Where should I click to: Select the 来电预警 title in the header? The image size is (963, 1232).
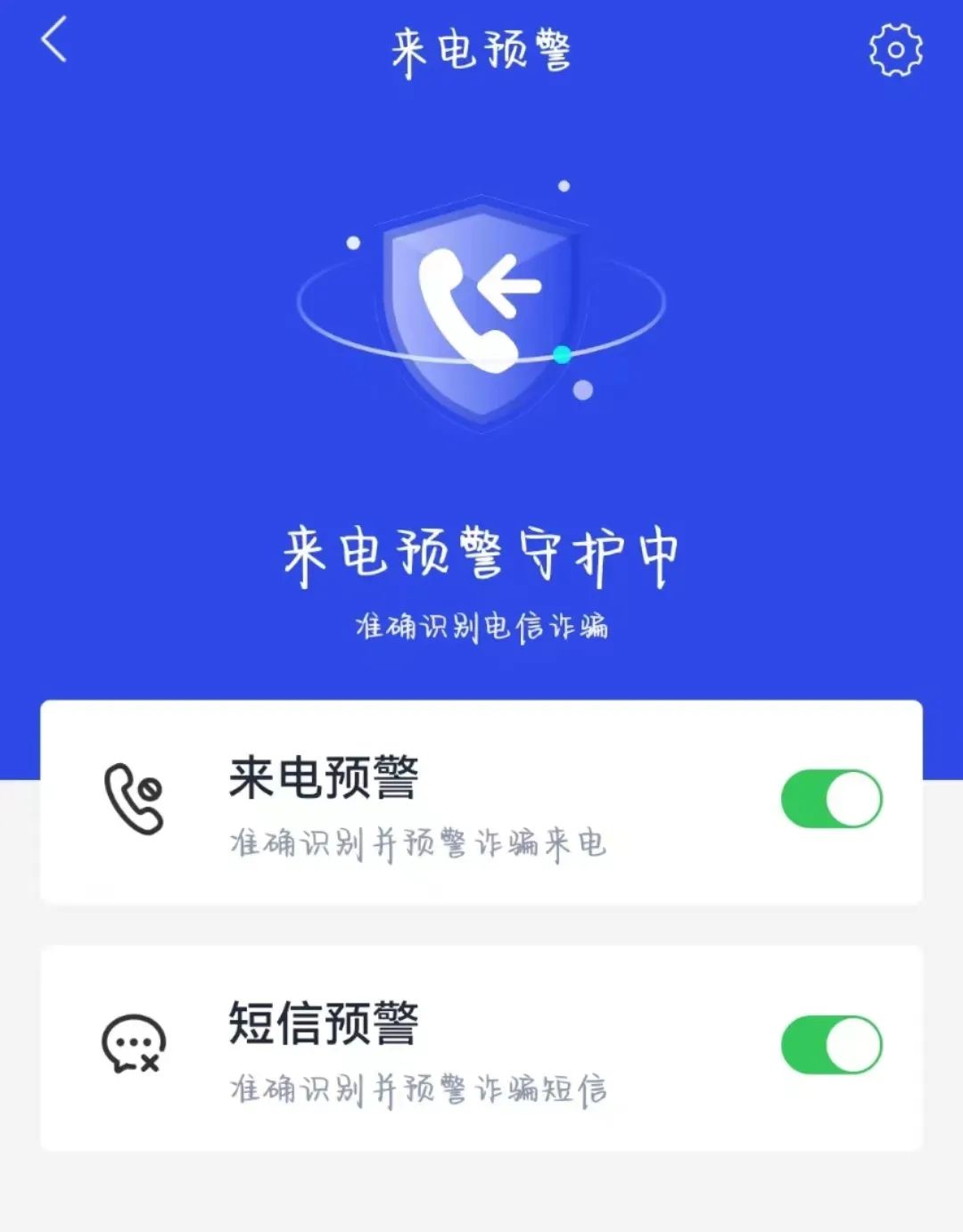tap(481, 49)
